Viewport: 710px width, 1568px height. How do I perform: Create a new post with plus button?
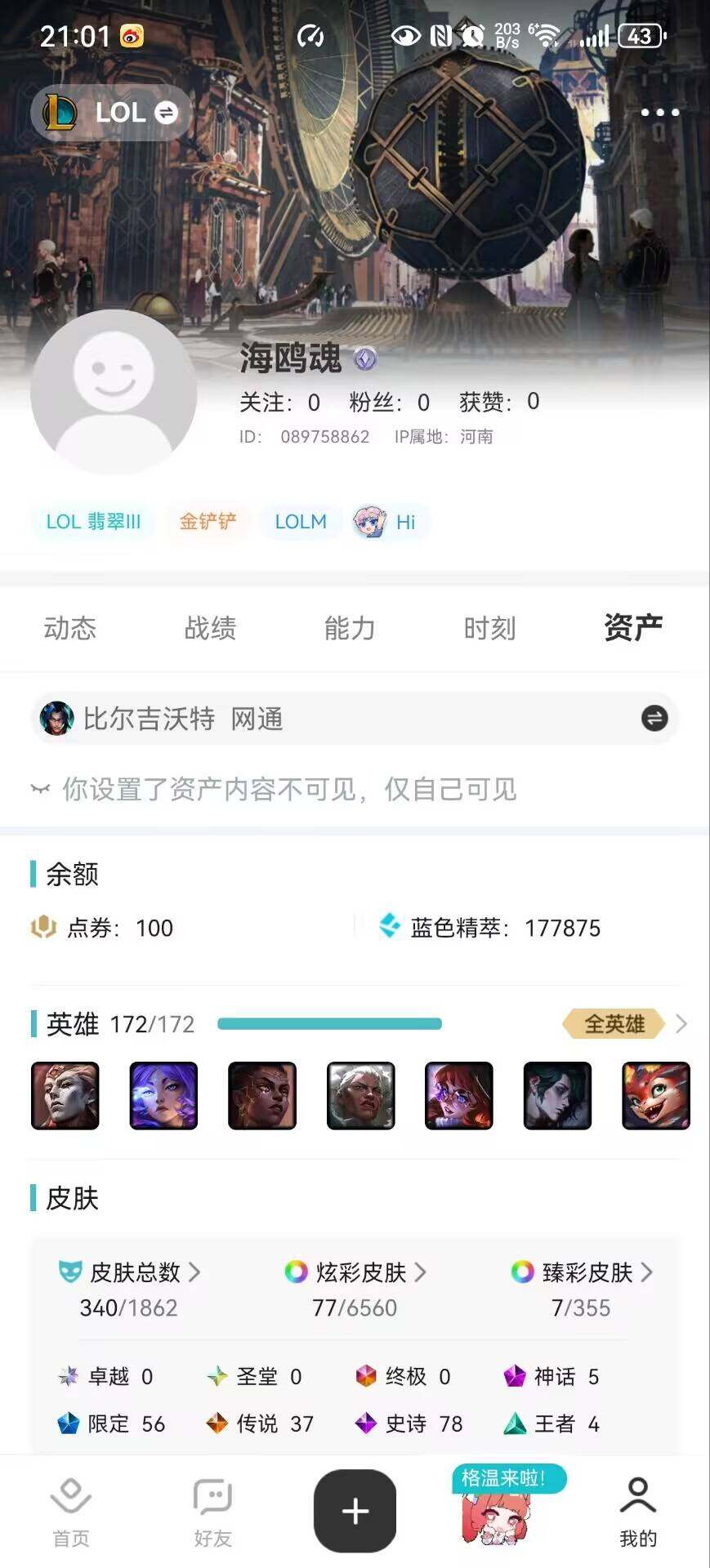click(355, 1511)
